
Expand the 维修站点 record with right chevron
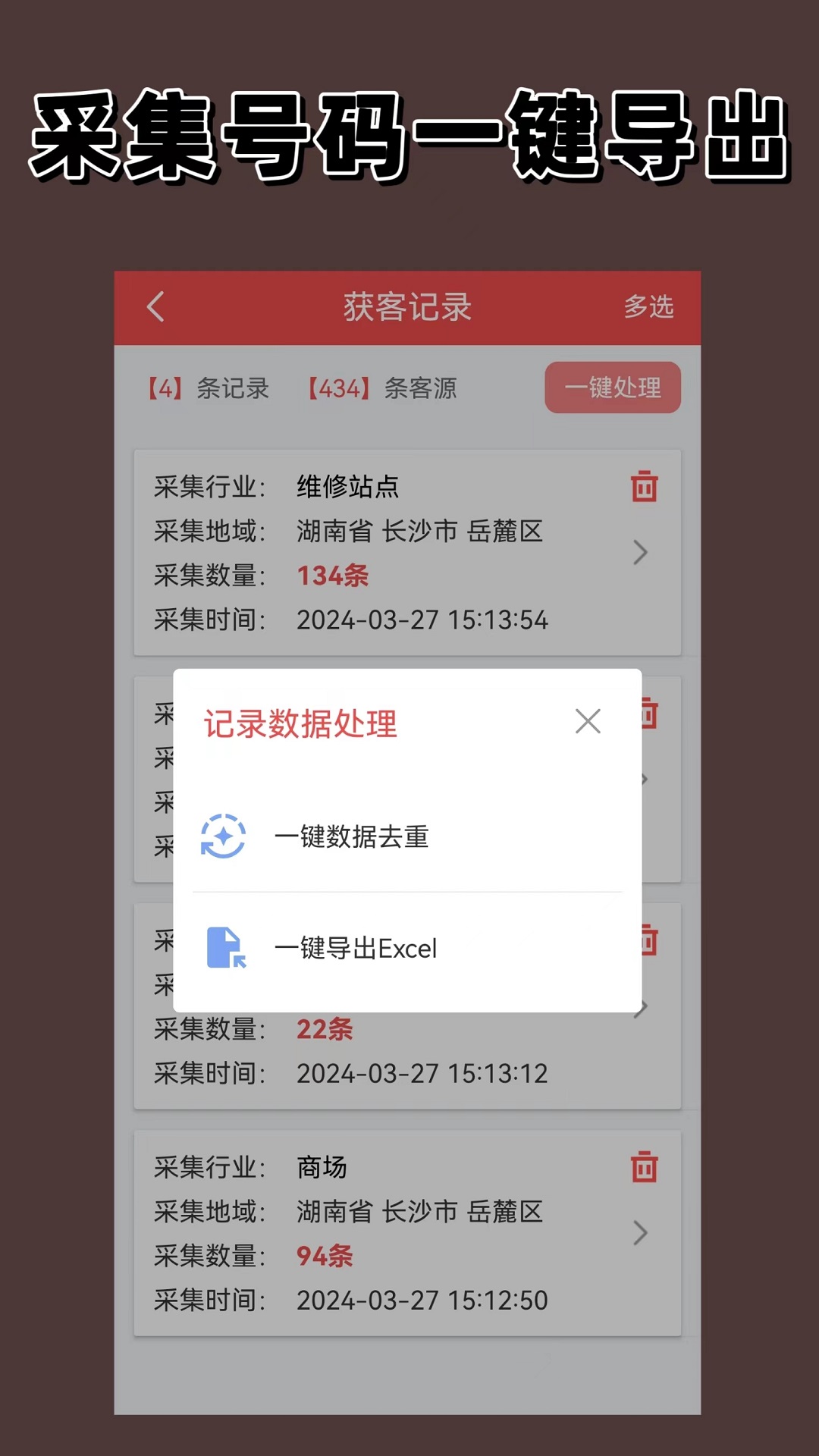click(x=639, y=554)
